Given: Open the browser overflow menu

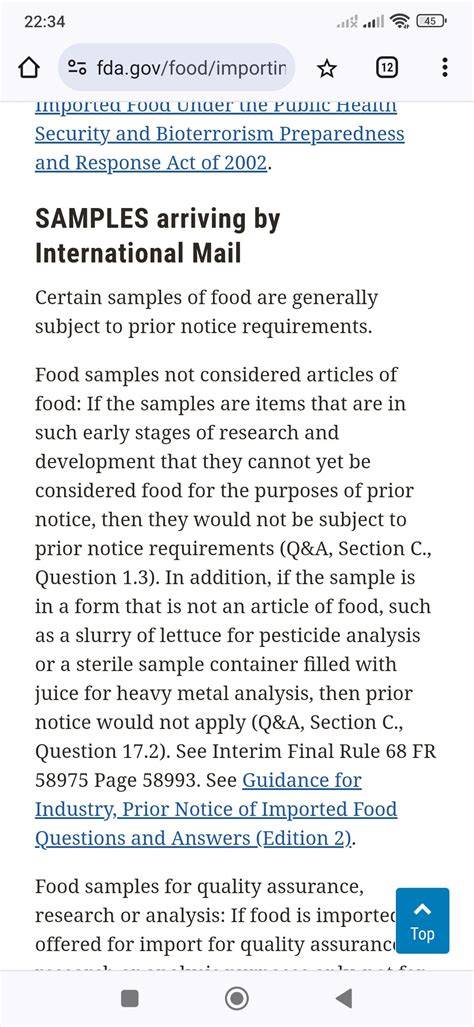Looking at the screenshot, I should (x=445, y=67).
